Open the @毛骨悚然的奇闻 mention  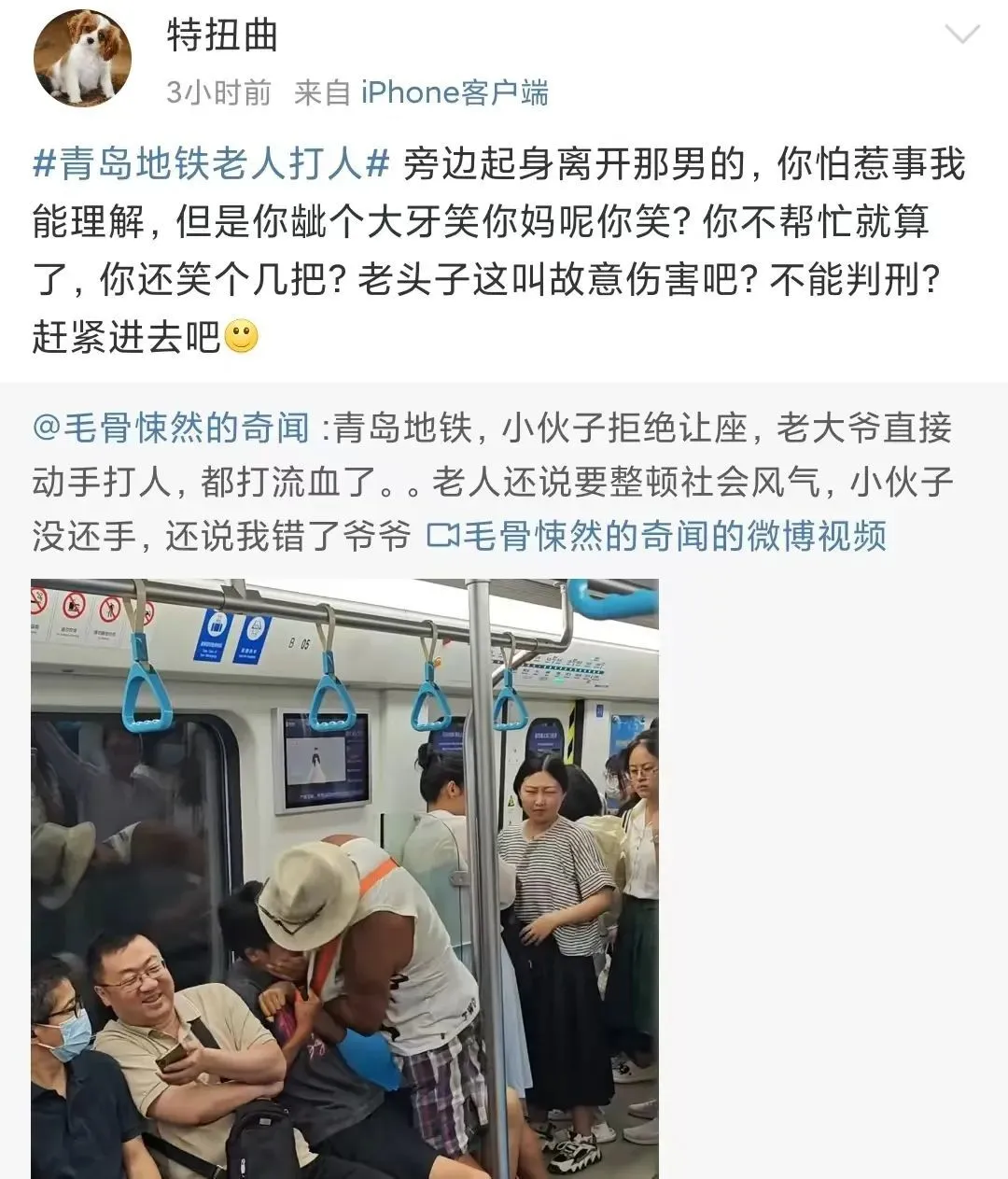(x=171, y=428)
